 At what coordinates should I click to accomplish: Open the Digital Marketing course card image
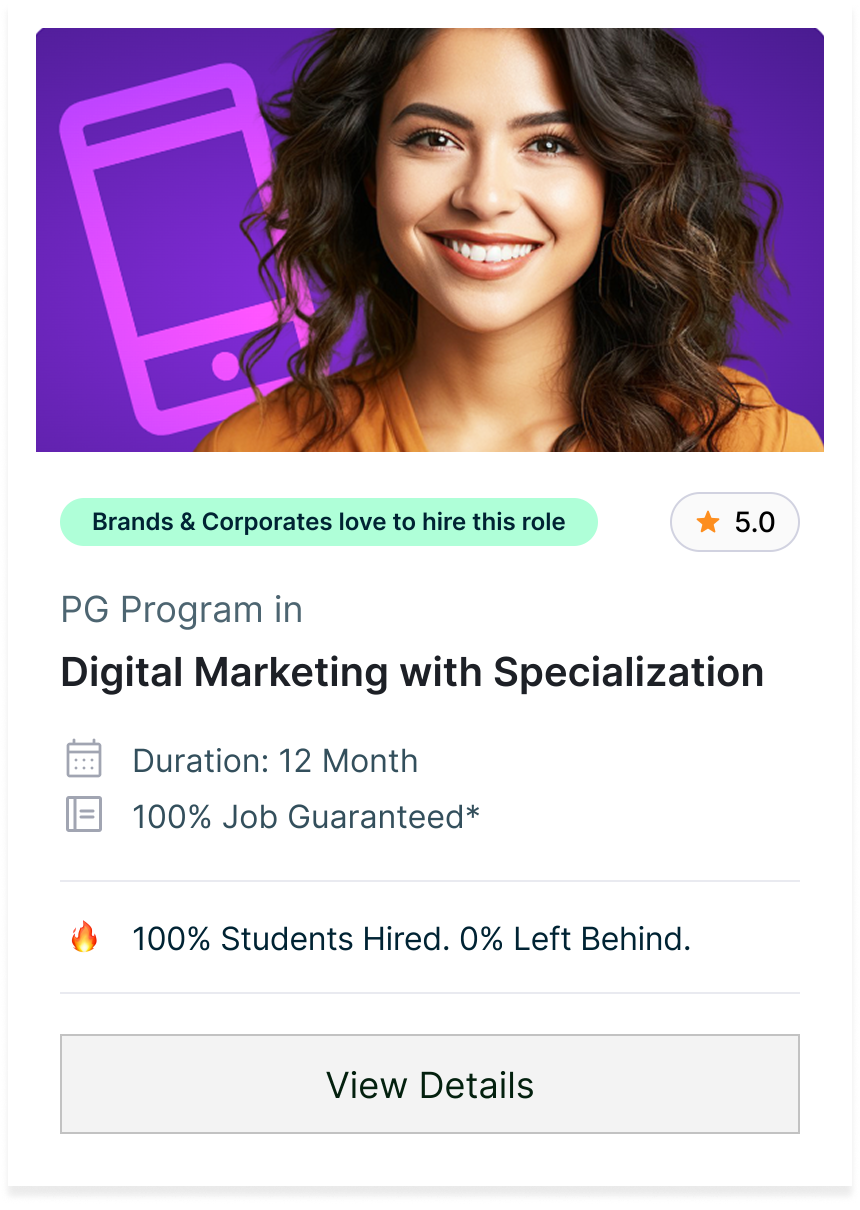430,240
